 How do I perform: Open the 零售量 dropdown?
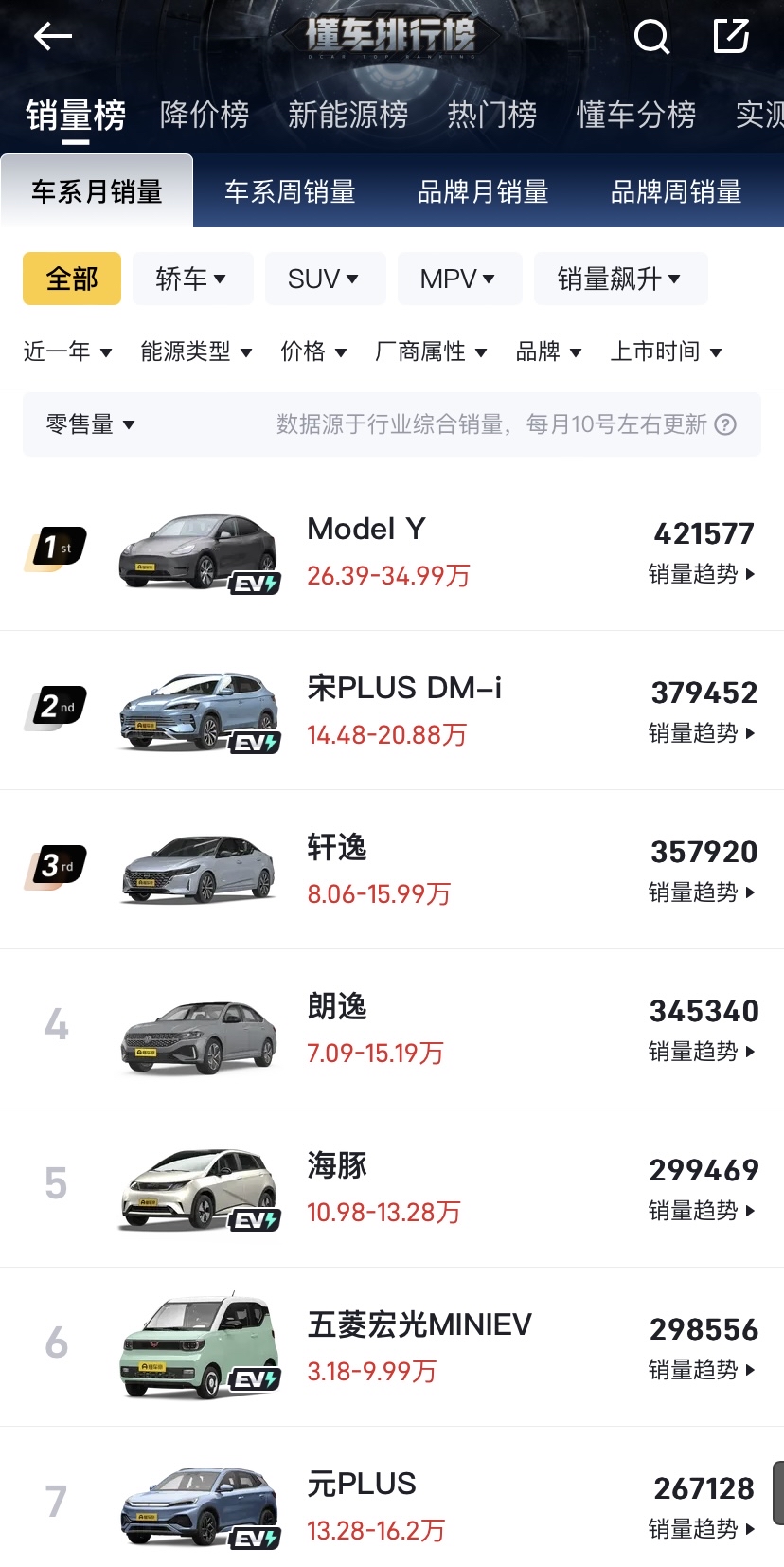click(90, 424)
